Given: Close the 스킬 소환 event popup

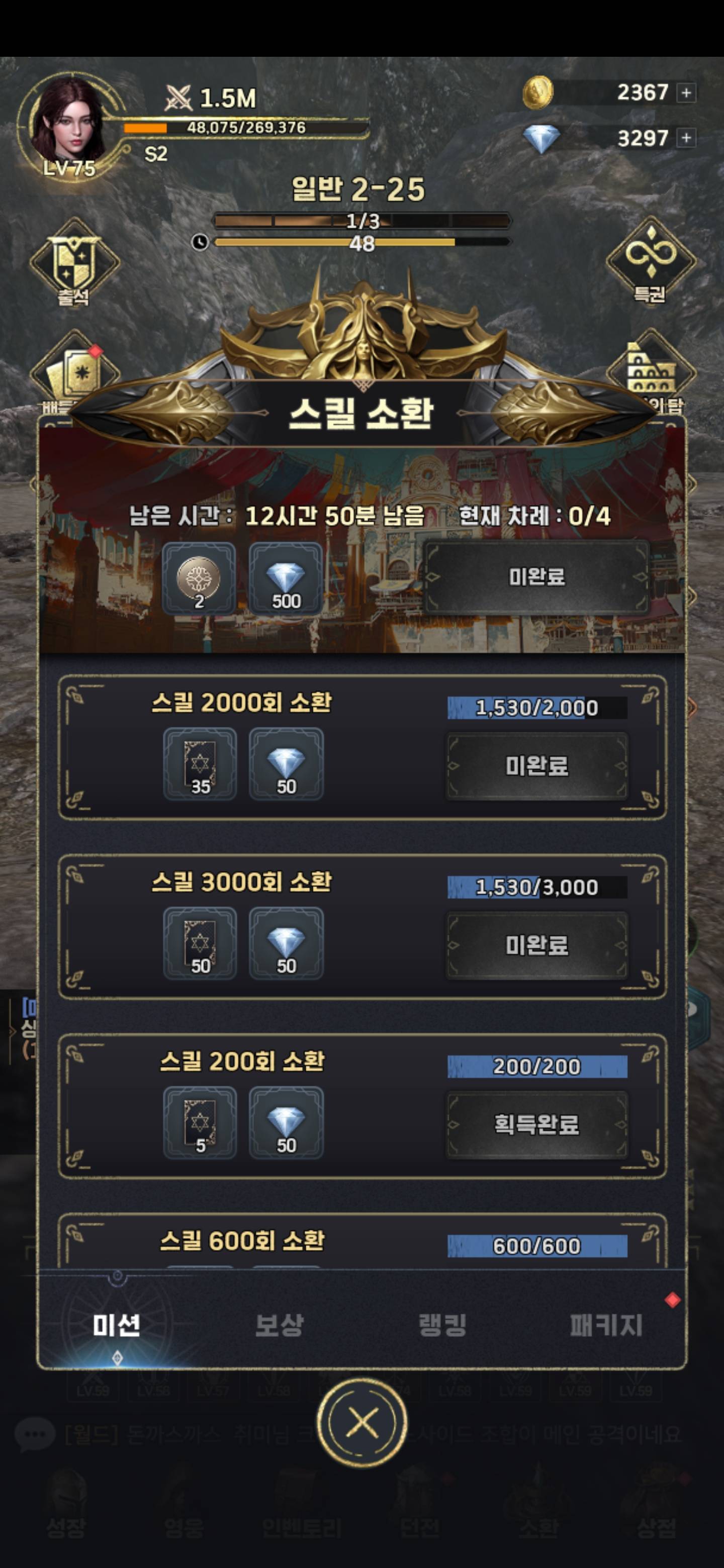Looking at the screenshot, I should [363, 1423].
